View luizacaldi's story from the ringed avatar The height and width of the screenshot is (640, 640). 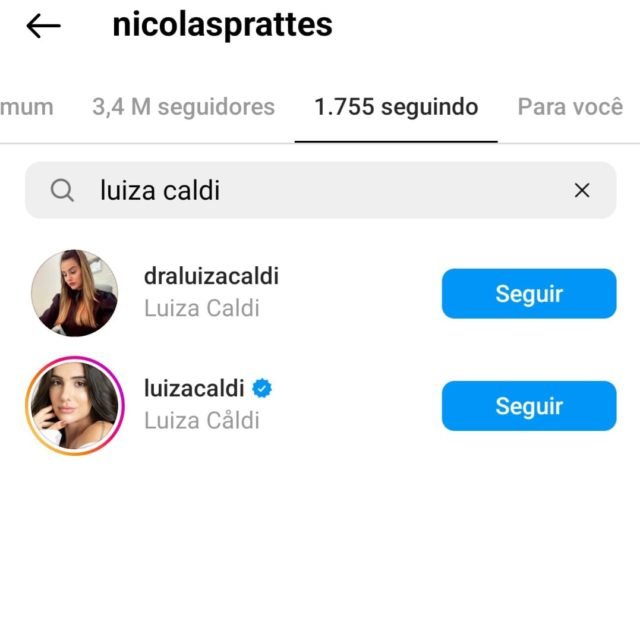(x=74, y=405)
